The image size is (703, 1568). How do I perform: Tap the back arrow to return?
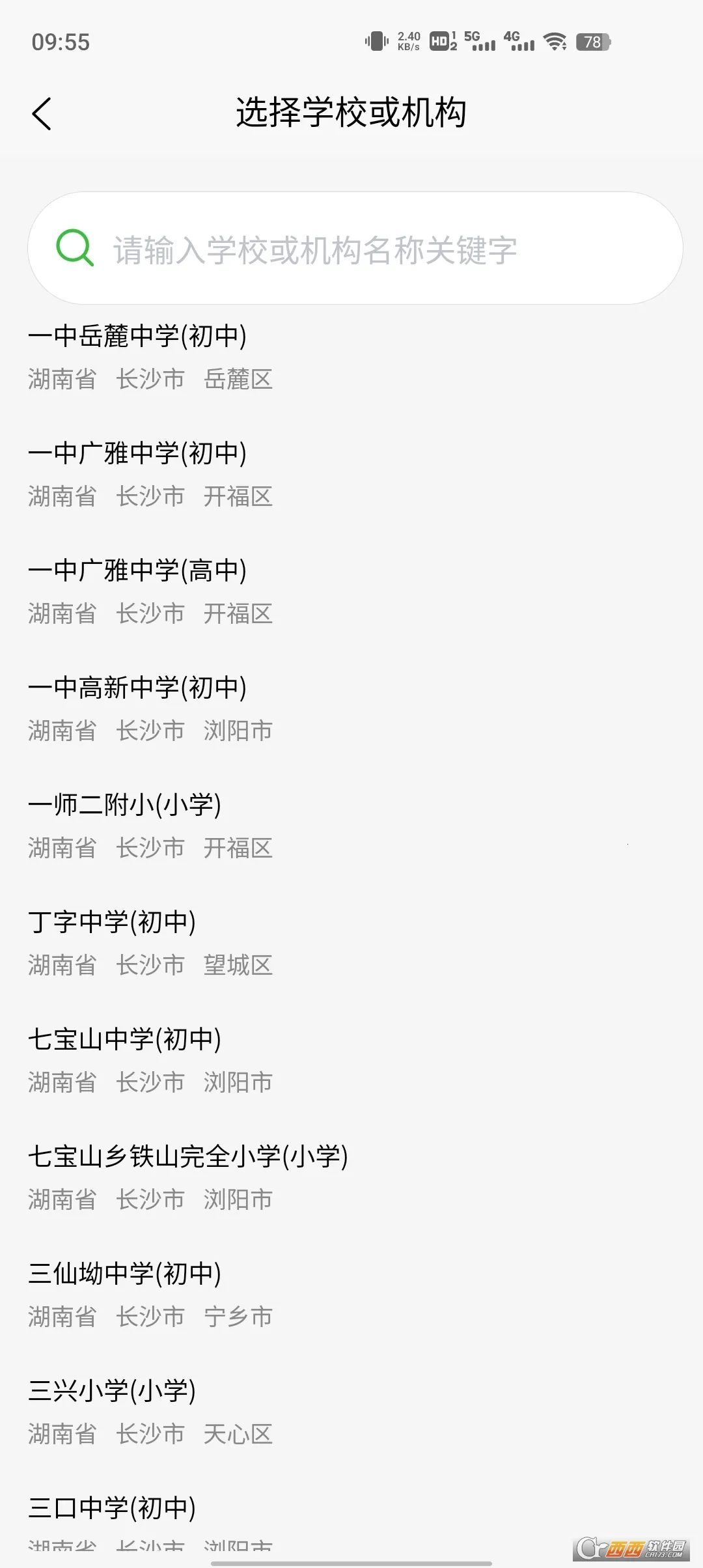(42, 112)
